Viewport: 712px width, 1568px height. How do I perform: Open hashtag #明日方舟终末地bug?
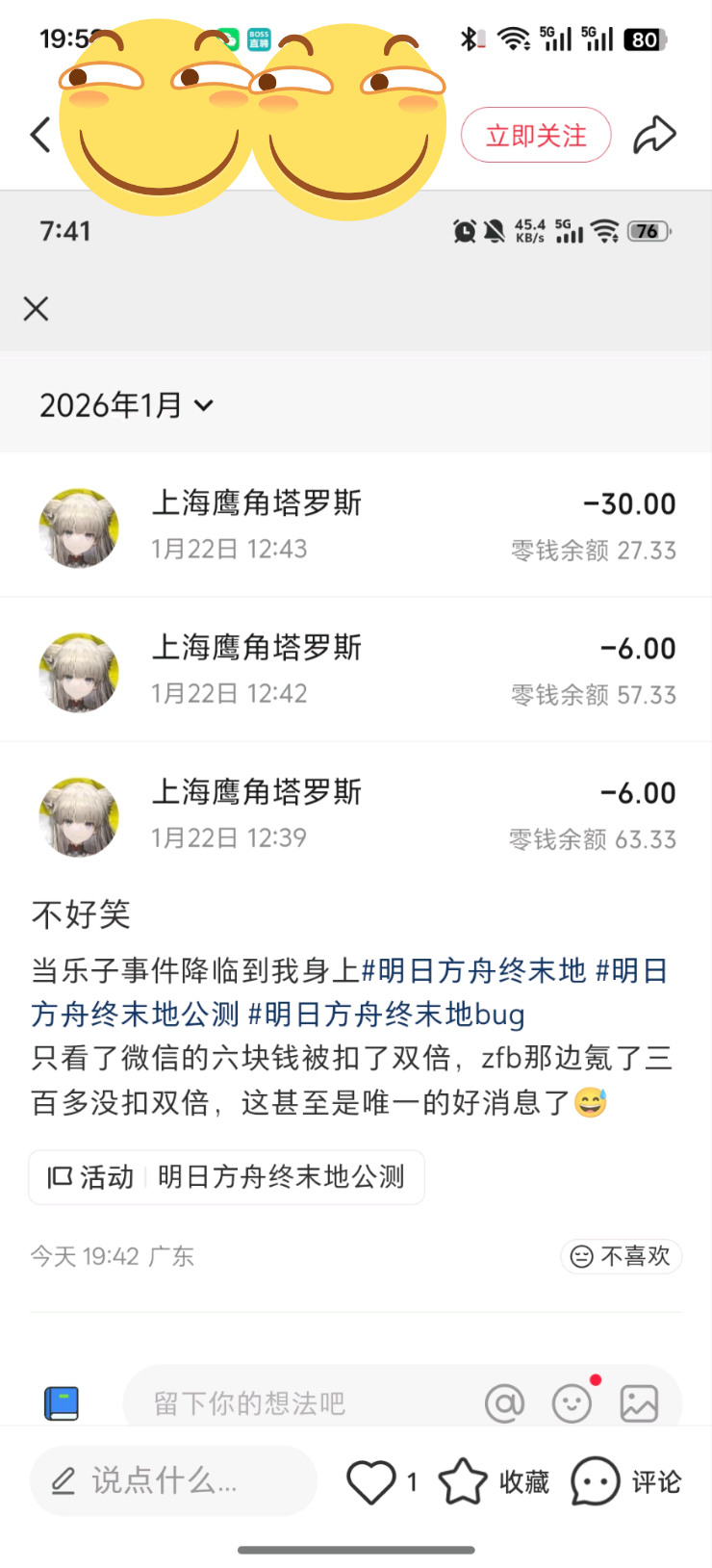[386, 1014]
